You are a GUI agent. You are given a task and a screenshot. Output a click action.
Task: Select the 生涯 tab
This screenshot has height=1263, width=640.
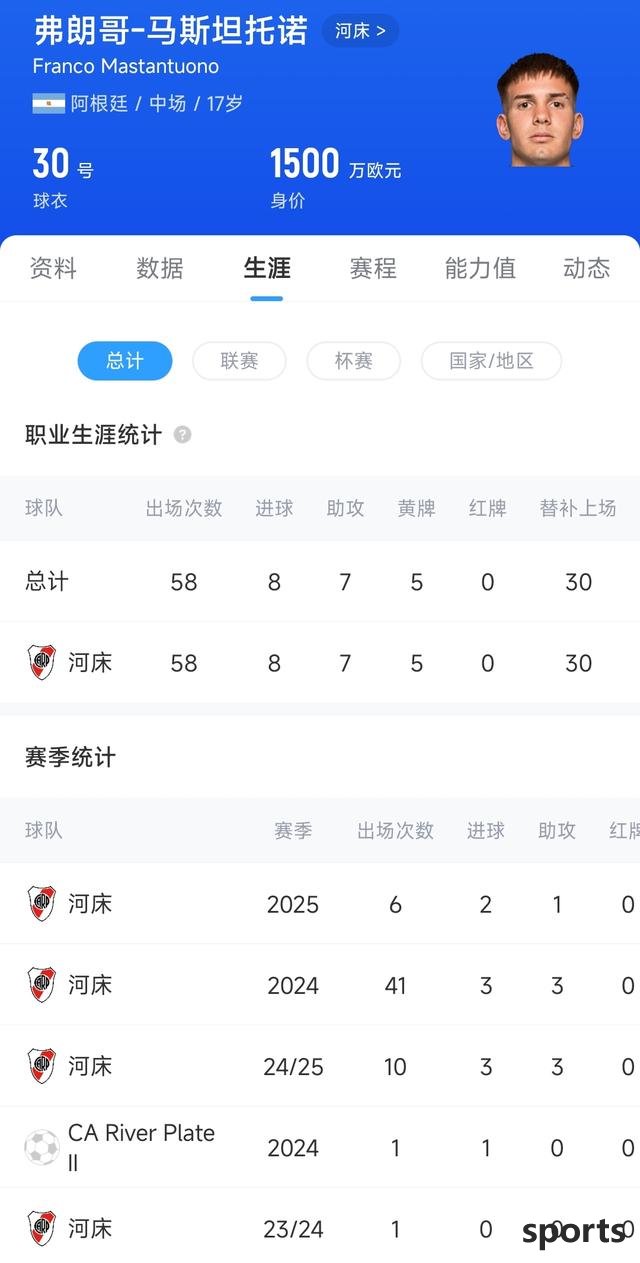click(x=267, y=268)
